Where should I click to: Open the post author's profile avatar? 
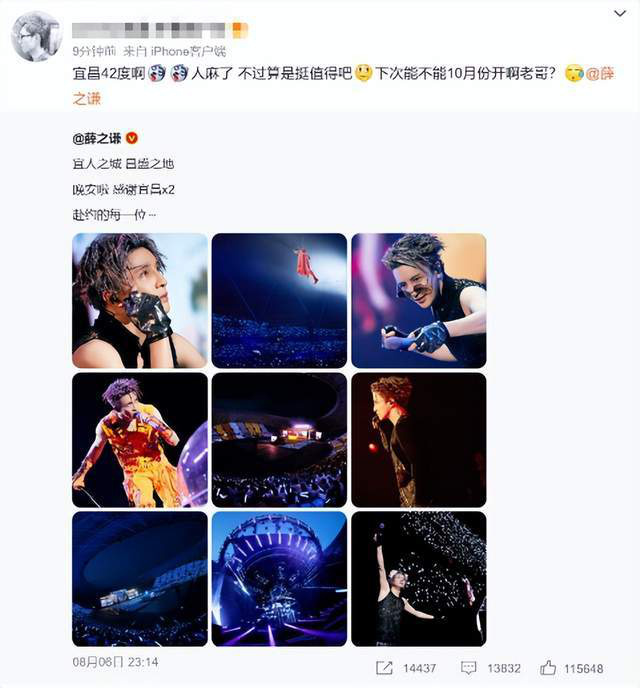(x=35, y=37)
